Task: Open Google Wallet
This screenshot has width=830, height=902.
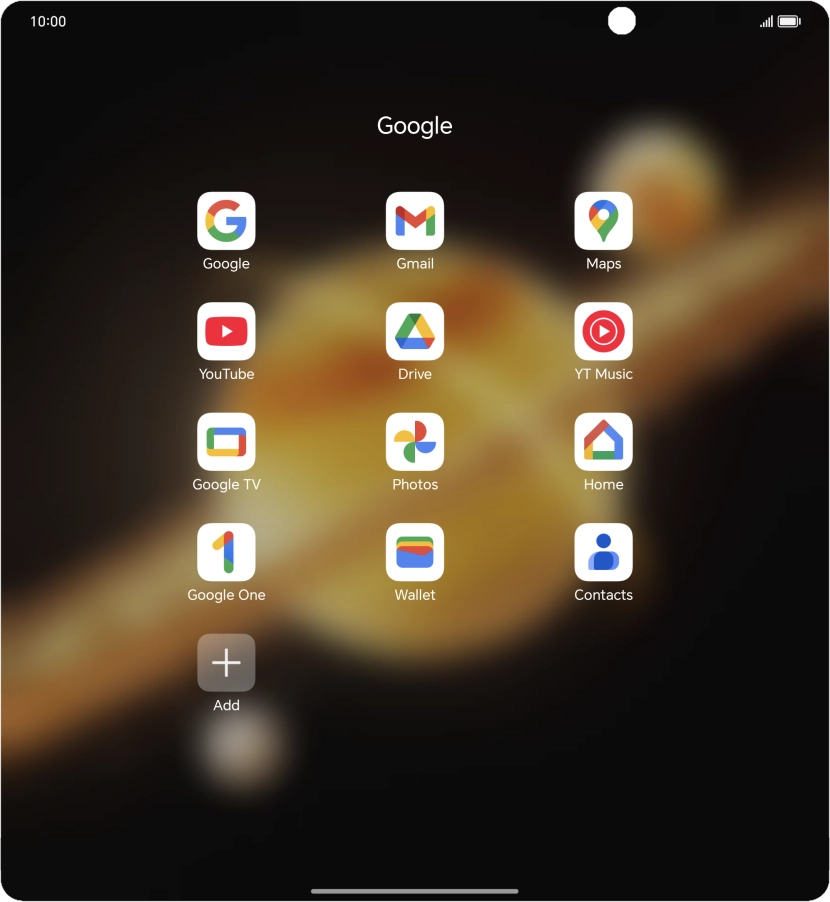Action: point(415,552)
